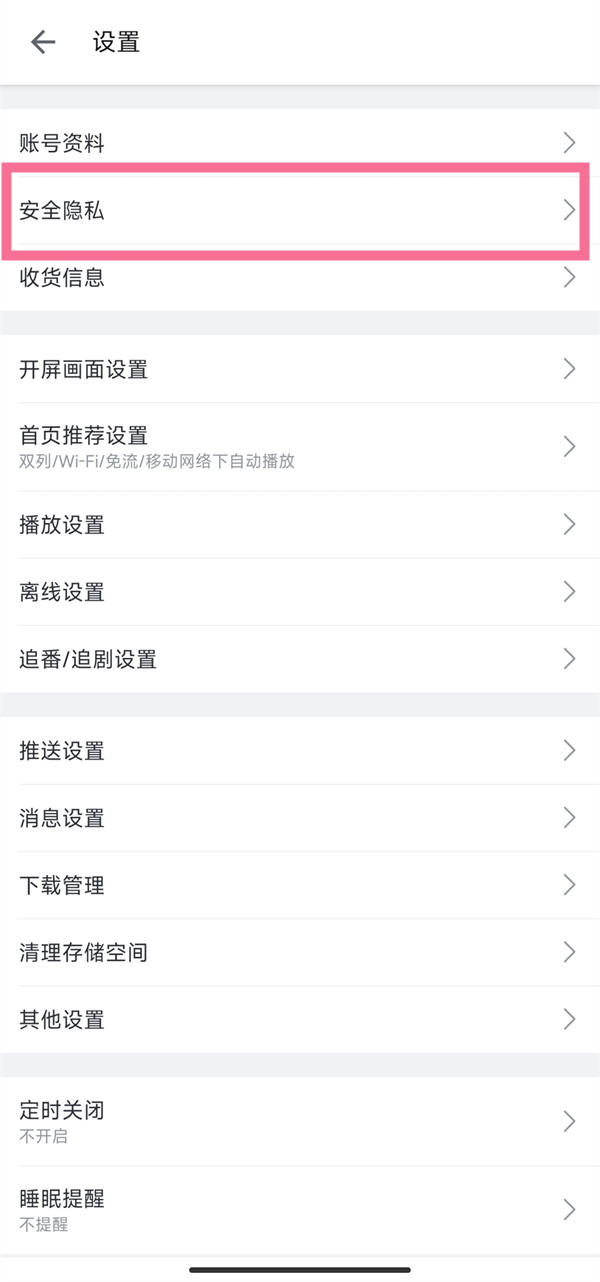600x1282 pixels.
Task: Open 消息设置
Action: 300,818
